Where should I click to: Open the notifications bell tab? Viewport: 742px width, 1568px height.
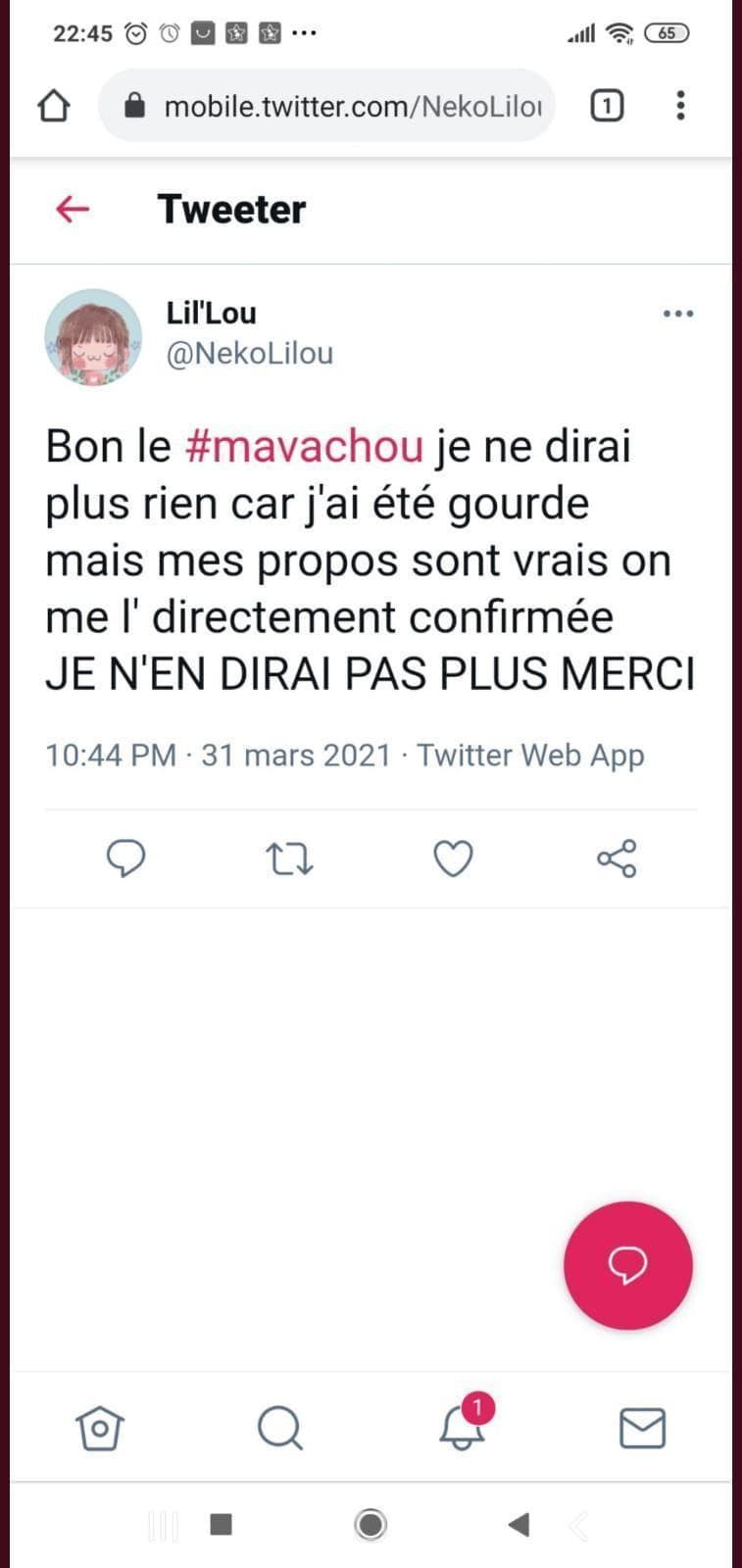pos(463,1428)
